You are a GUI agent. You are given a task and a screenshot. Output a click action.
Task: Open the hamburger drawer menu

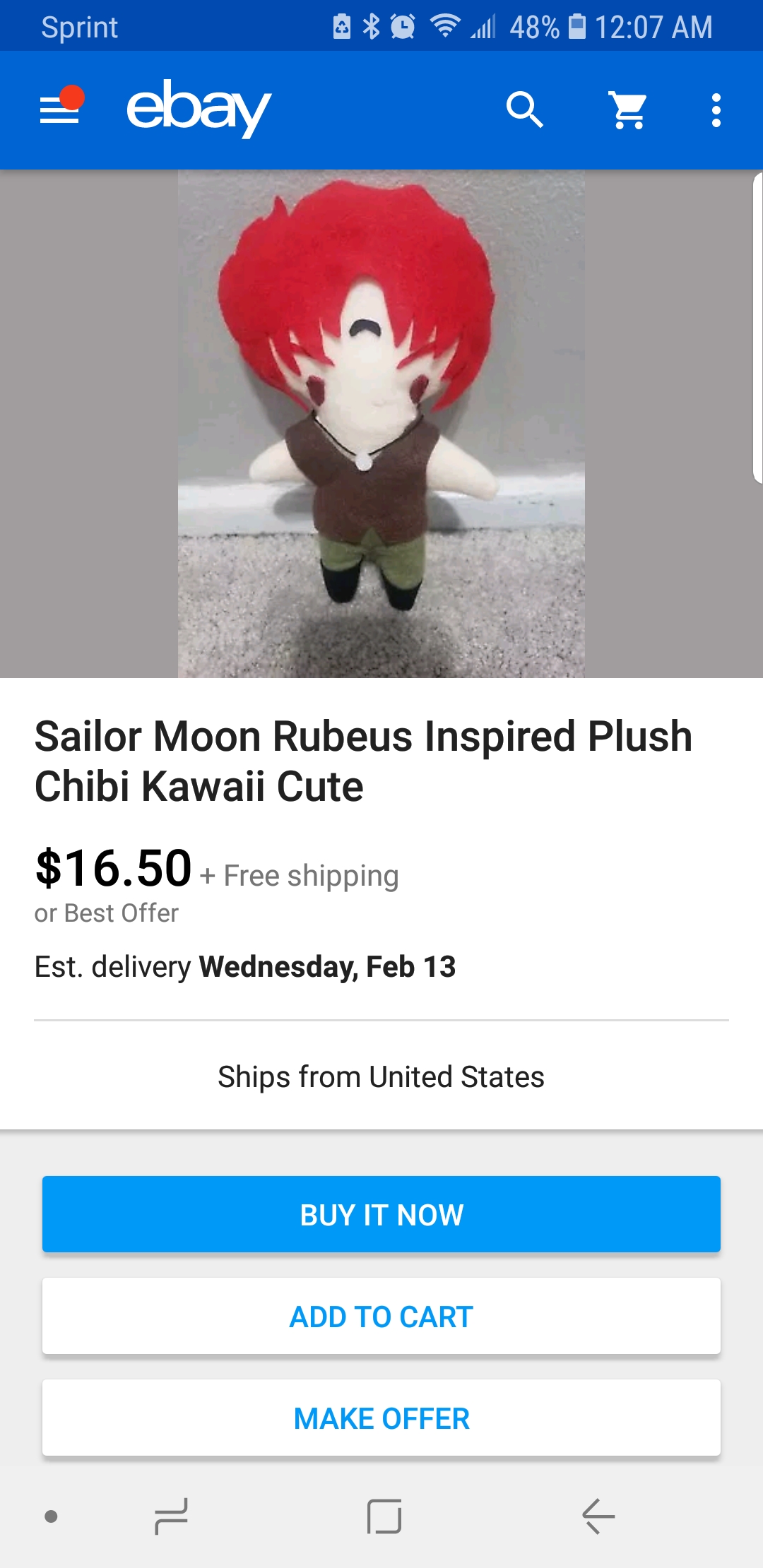click(x=61, y=109)
